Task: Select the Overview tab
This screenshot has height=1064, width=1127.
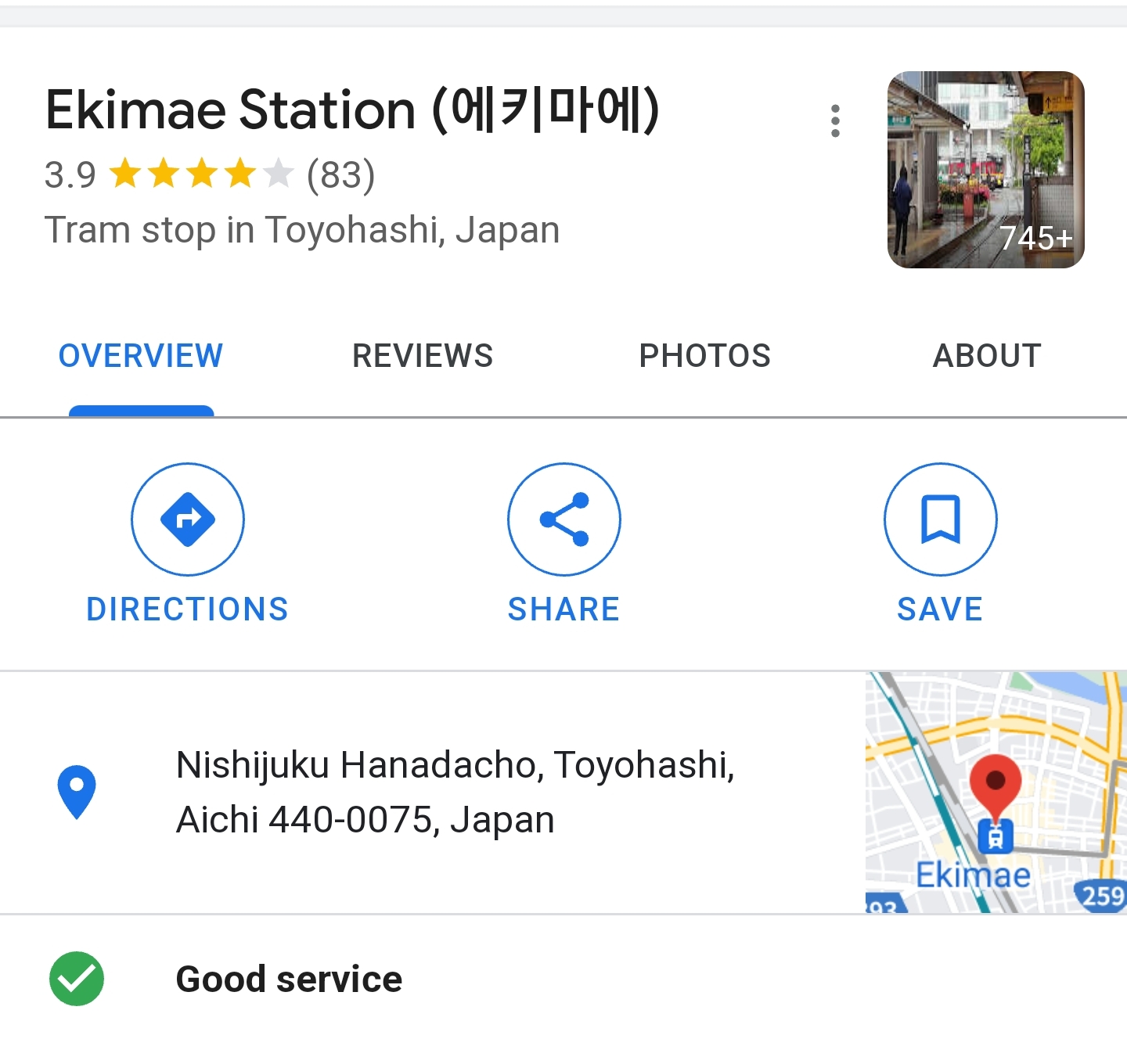Action: point(141,356)
